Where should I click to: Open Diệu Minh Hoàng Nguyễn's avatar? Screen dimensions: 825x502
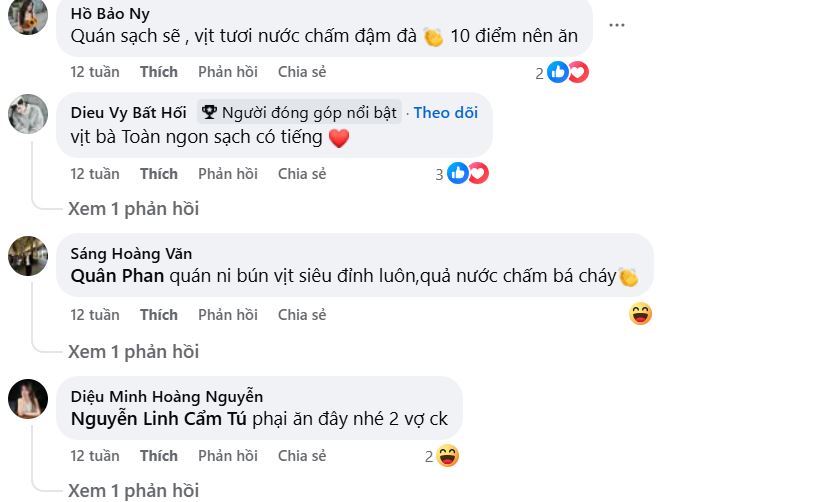coord(28,399)
